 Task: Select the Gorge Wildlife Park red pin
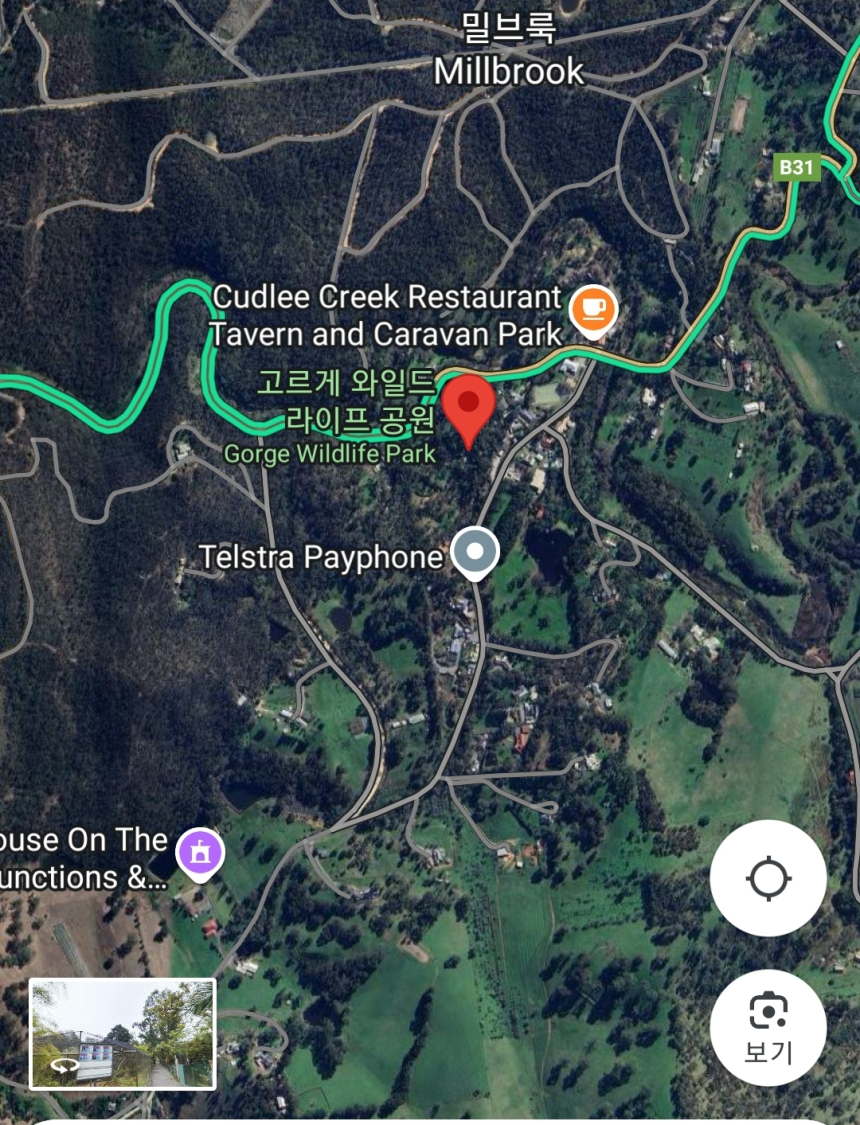coord(468,407)
